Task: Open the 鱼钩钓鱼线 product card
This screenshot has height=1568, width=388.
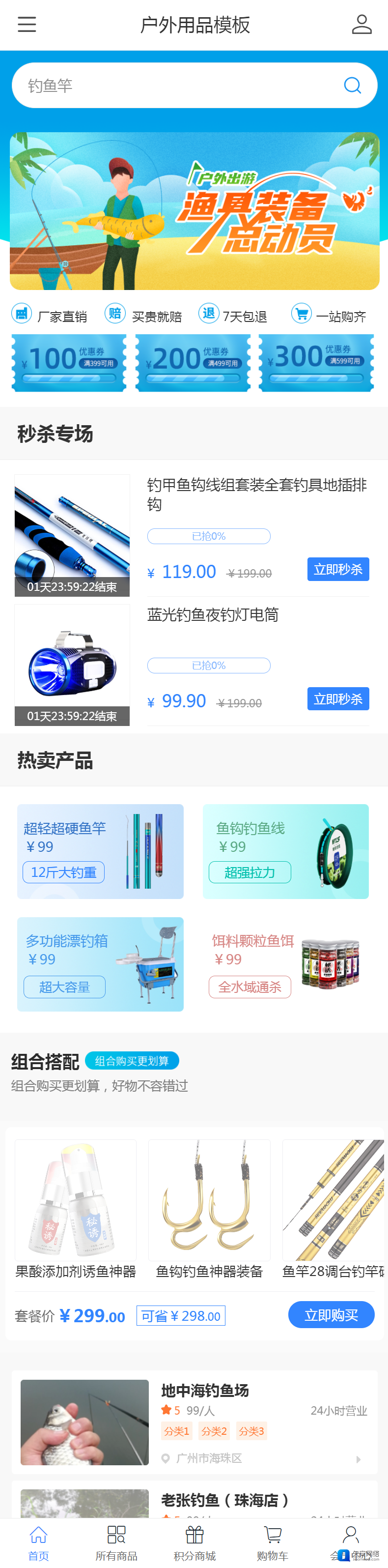Action: [285, 851]
